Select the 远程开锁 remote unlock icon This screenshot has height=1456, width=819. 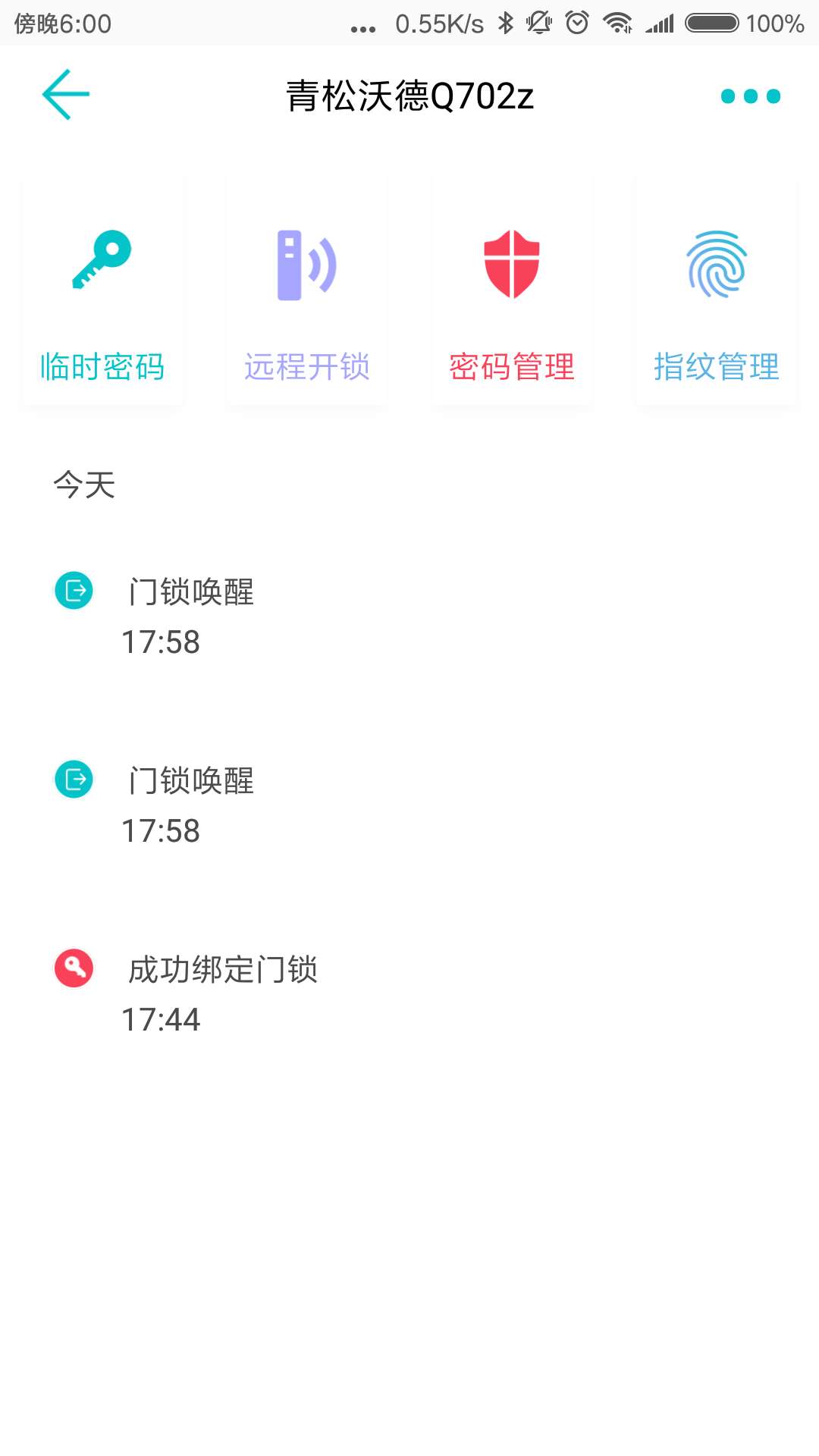[x=306, y=265]
